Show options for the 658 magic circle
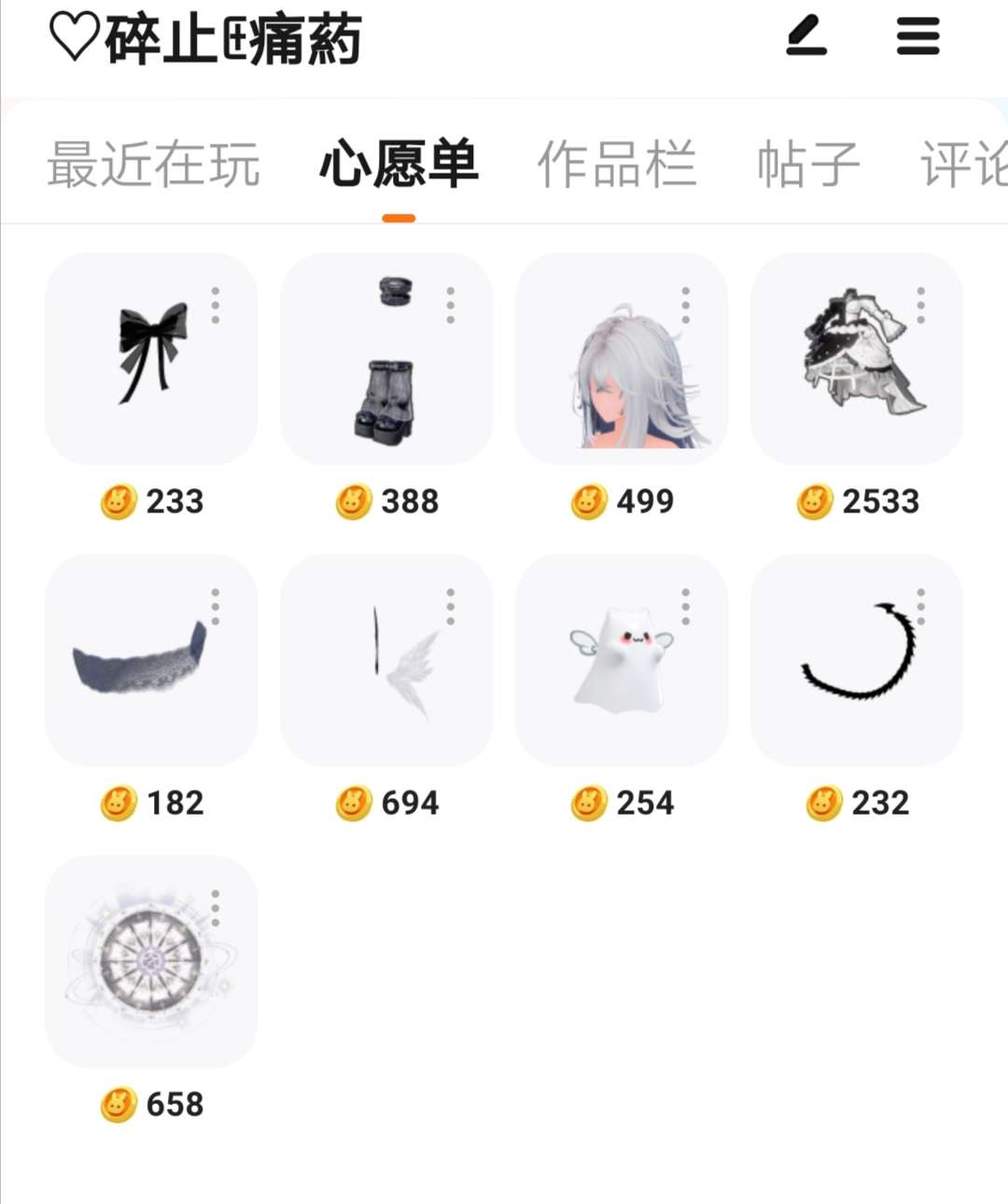 216,908
